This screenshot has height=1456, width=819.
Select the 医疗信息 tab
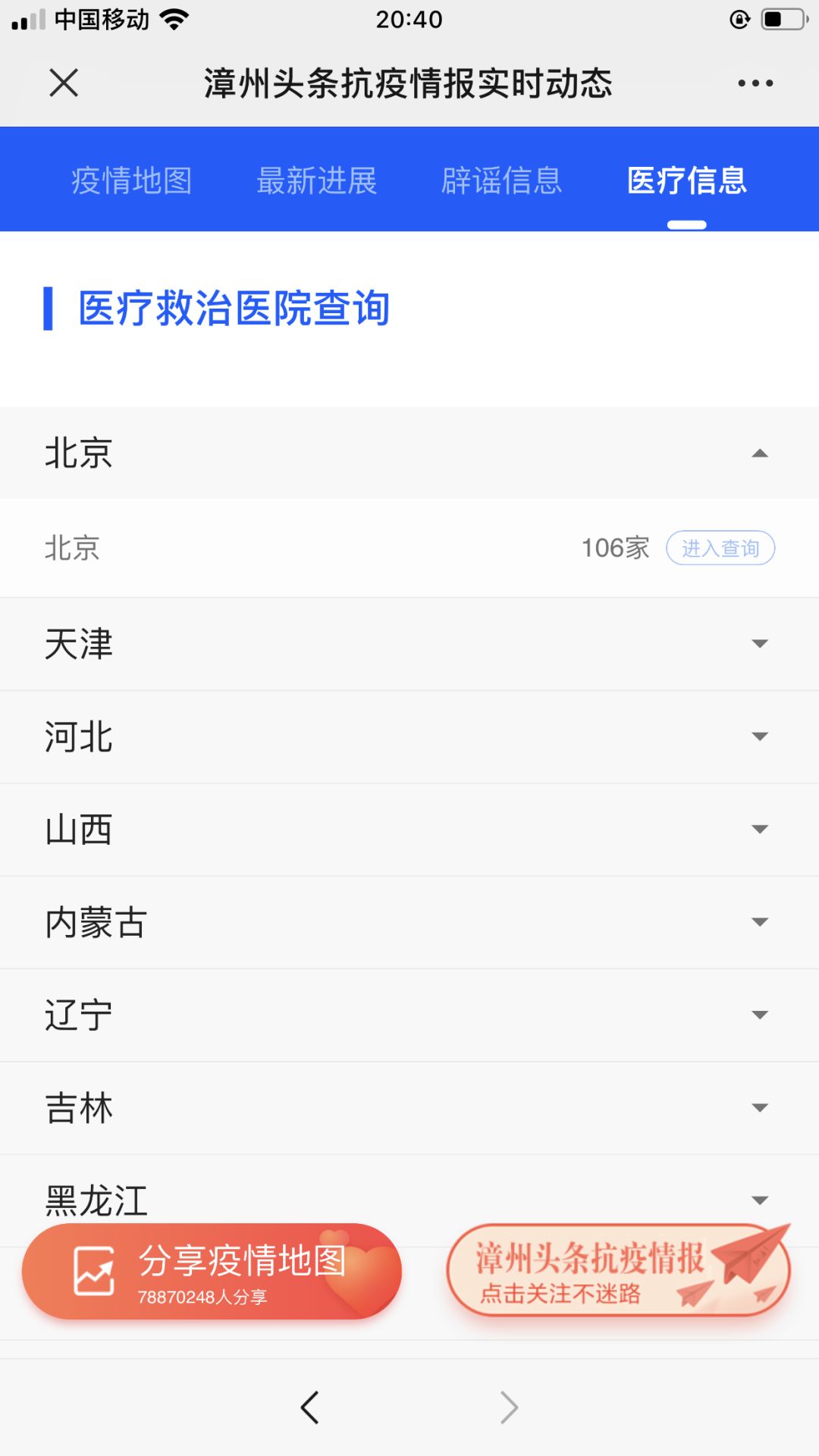click(x=687, y=180)
